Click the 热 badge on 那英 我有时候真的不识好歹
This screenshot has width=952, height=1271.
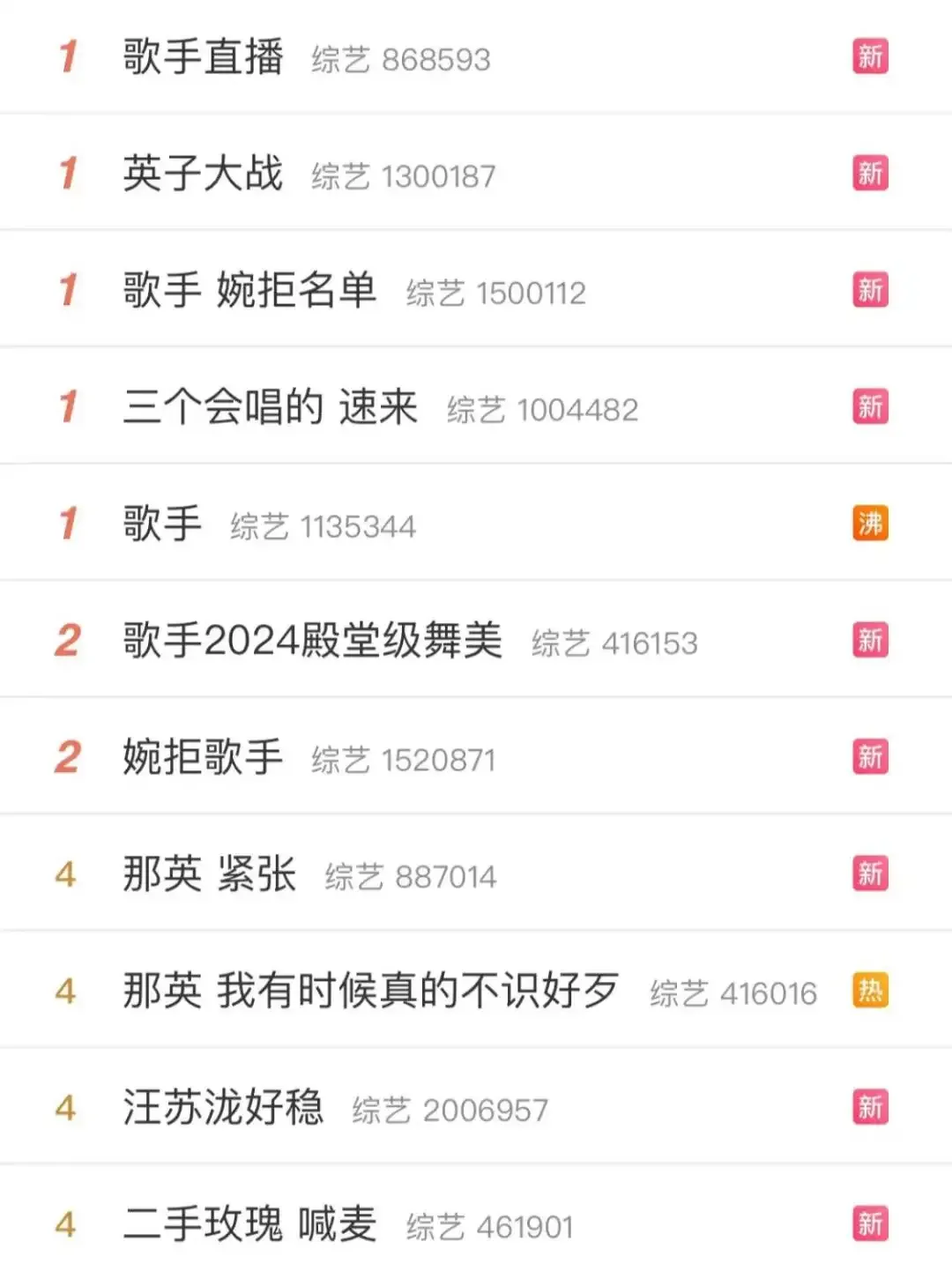[871, 990]
